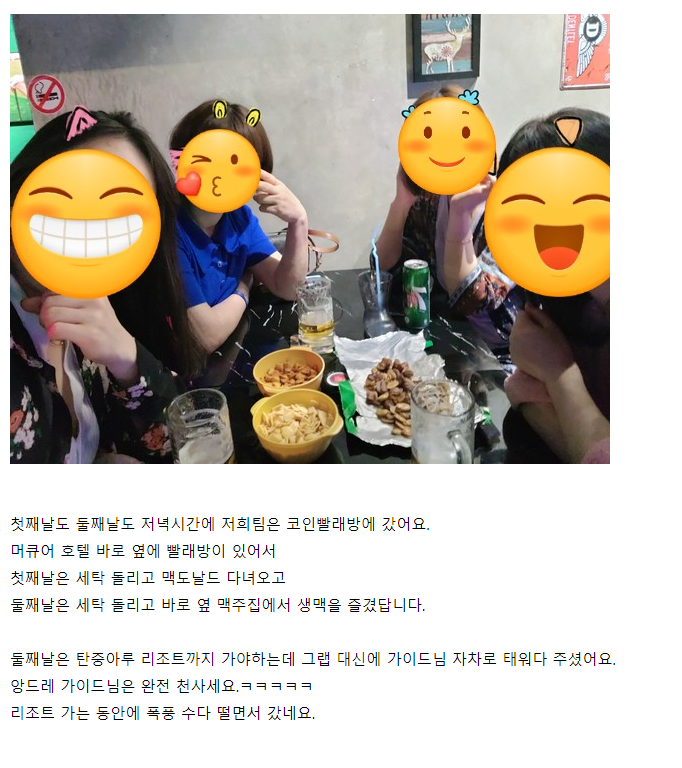Open the group photo with emoji faces
This screenshot has height=768, width=682.
click(x=310, y=238)
